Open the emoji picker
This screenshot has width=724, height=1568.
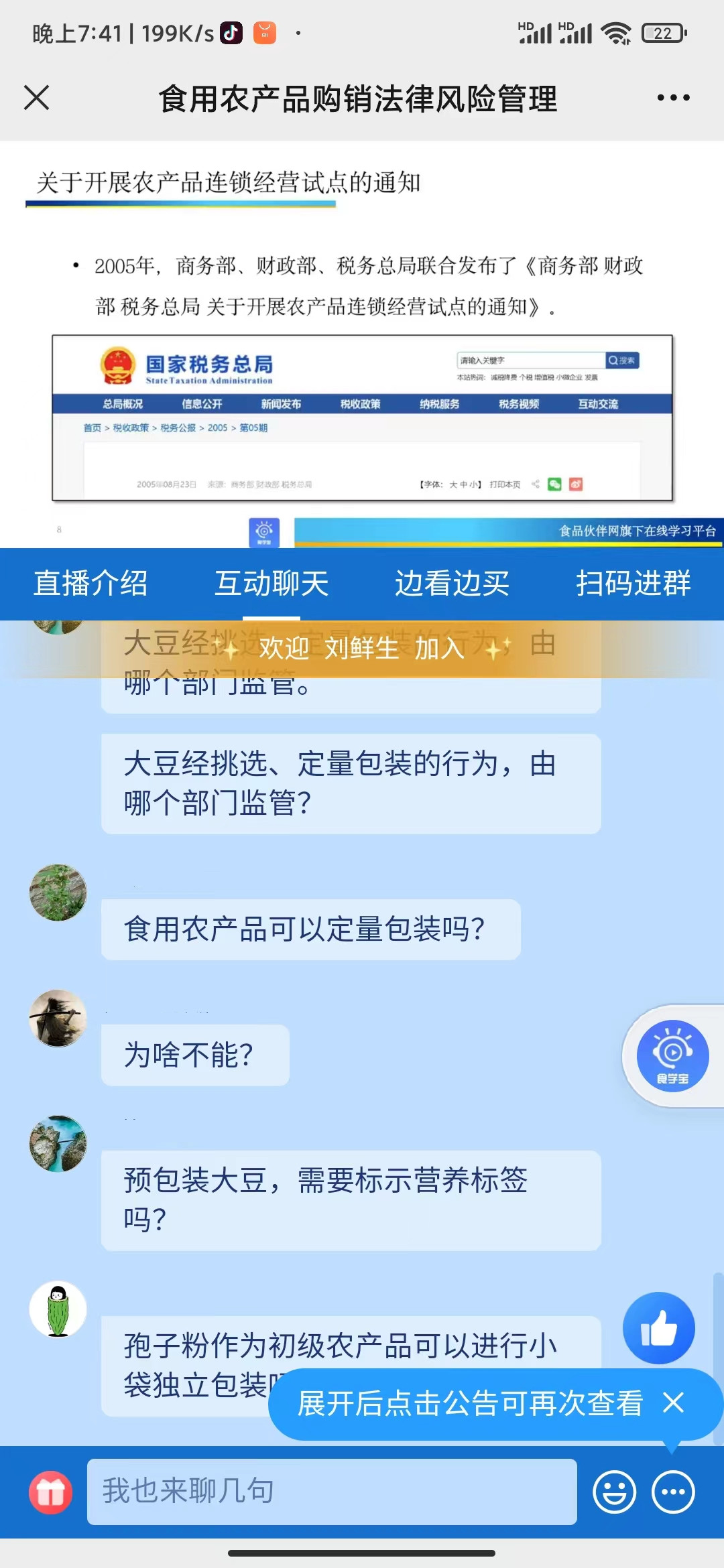click(614, 1492)
